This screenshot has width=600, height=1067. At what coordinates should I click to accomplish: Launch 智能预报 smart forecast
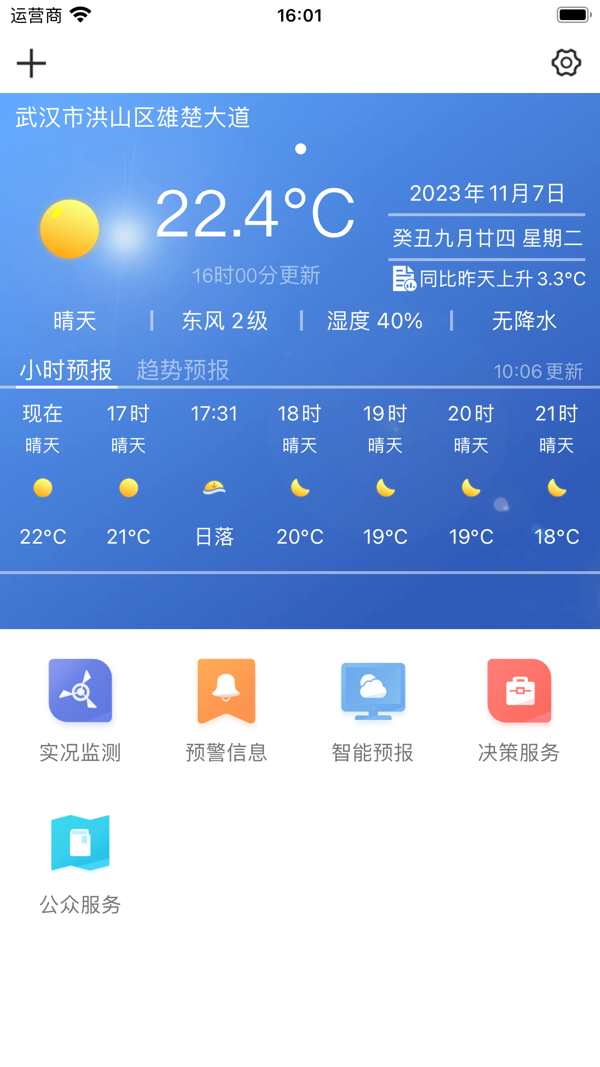tap(372, 710)
